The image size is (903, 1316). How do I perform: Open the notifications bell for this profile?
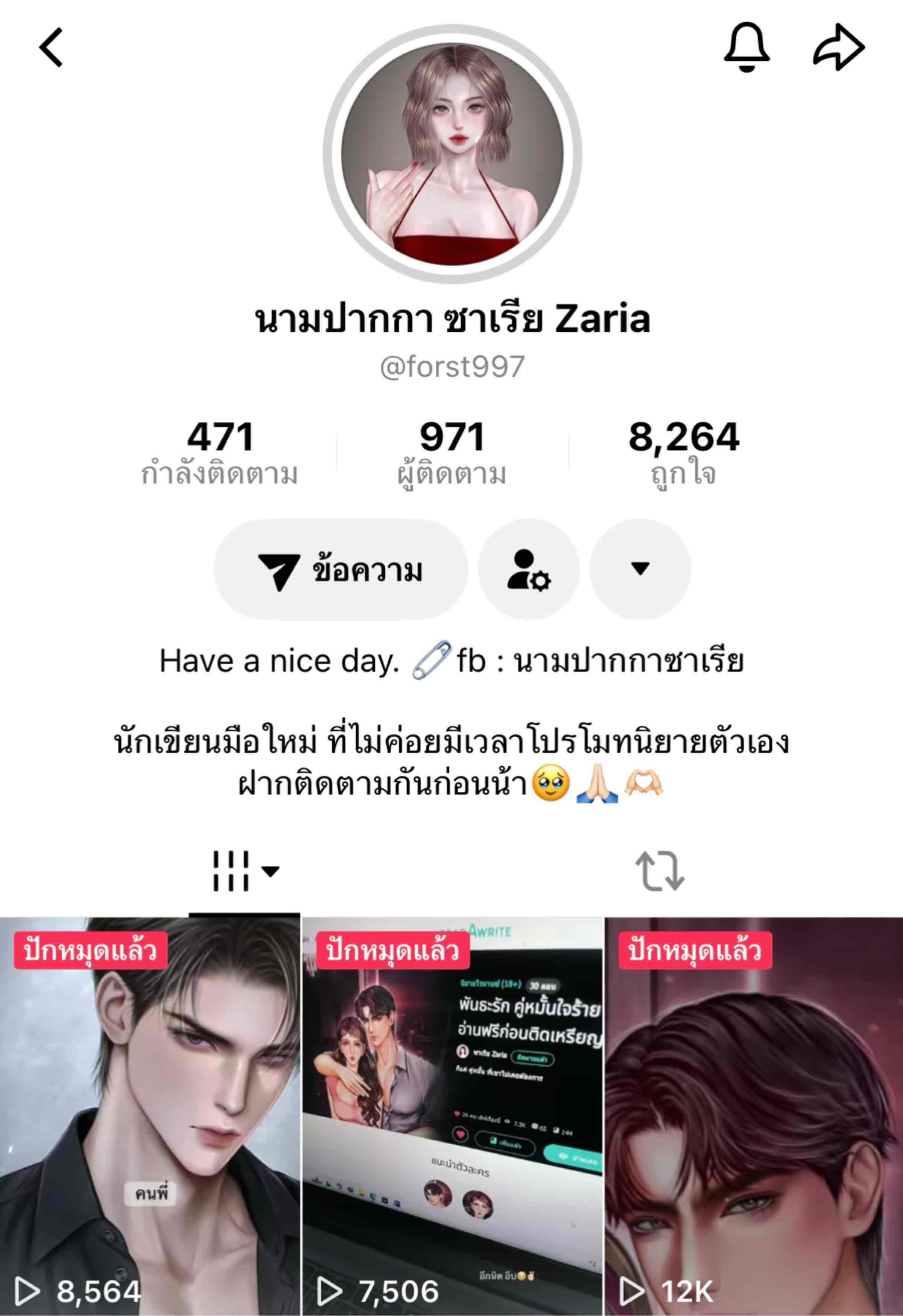747,47
